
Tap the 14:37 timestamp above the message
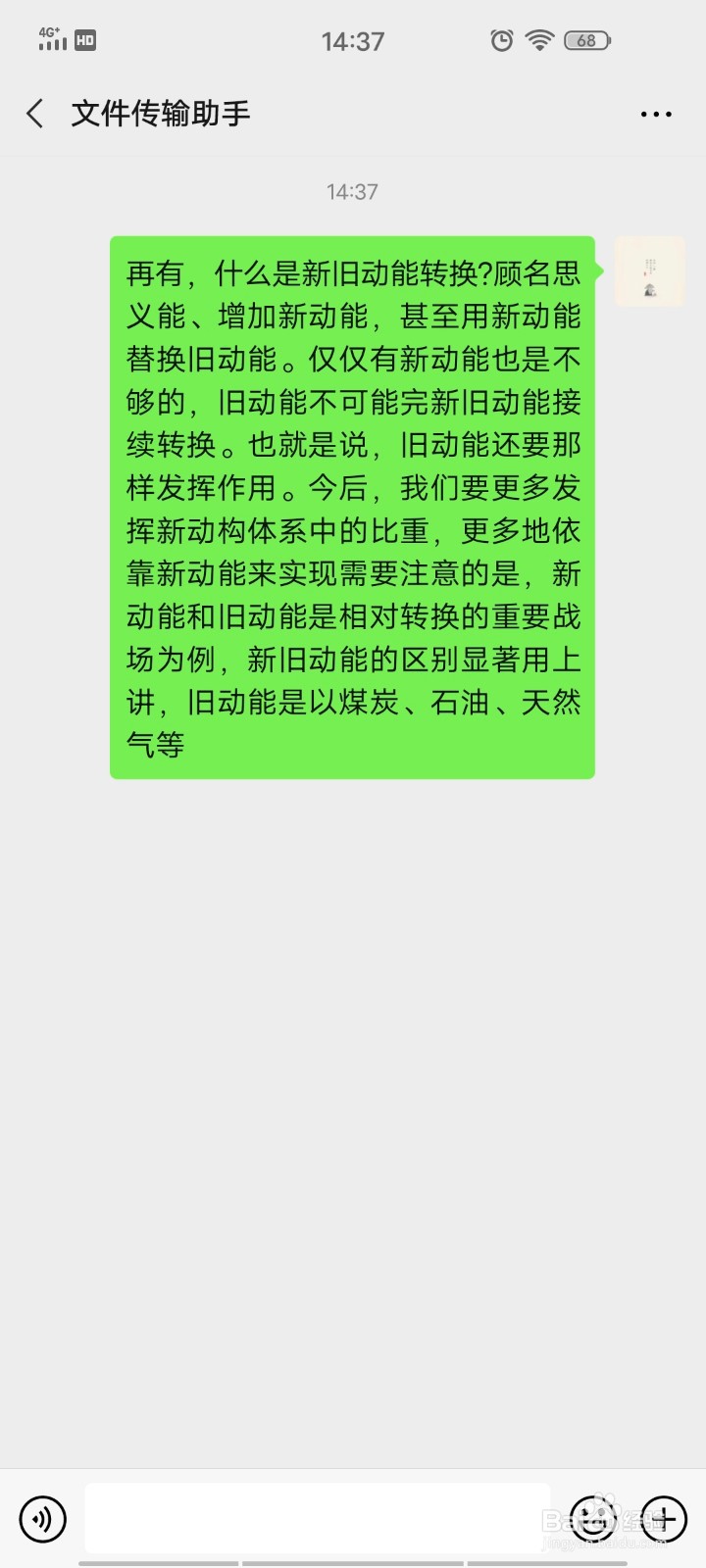click(352, 192)
